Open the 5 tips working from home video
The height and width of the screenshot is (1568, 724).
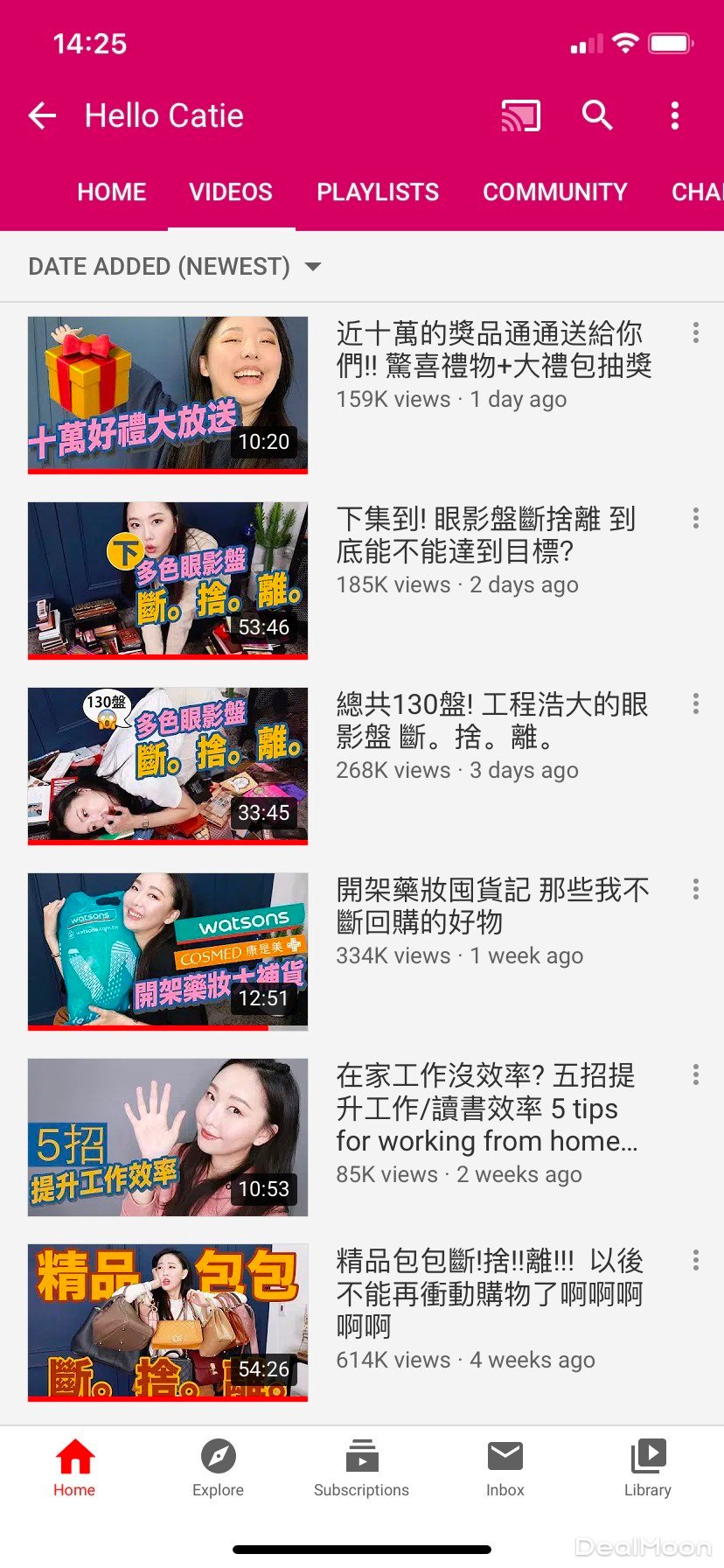pos(168,1137)
